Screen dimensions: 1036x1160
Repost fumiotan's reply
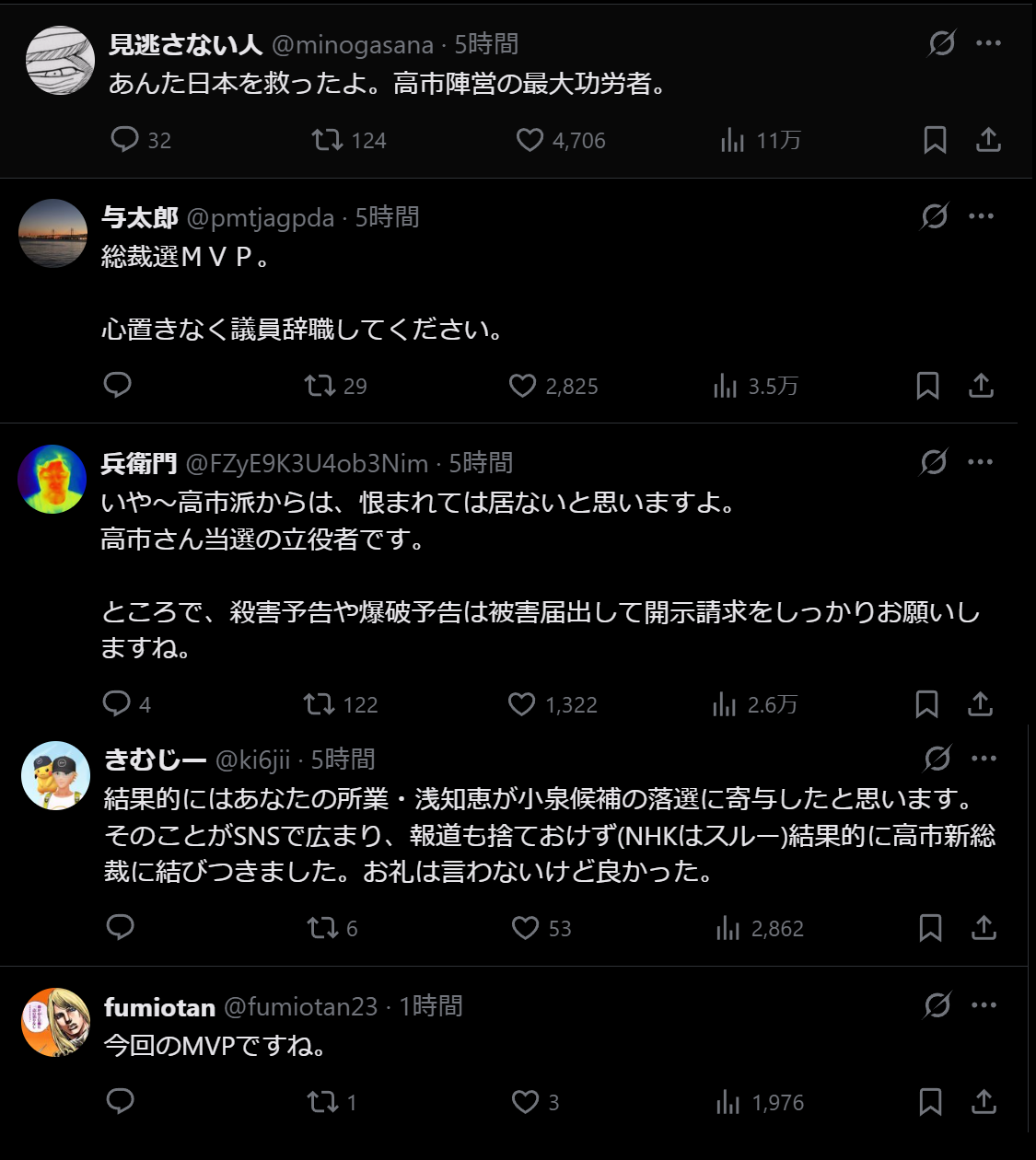pyautogui.click(x=322, y=1102)
